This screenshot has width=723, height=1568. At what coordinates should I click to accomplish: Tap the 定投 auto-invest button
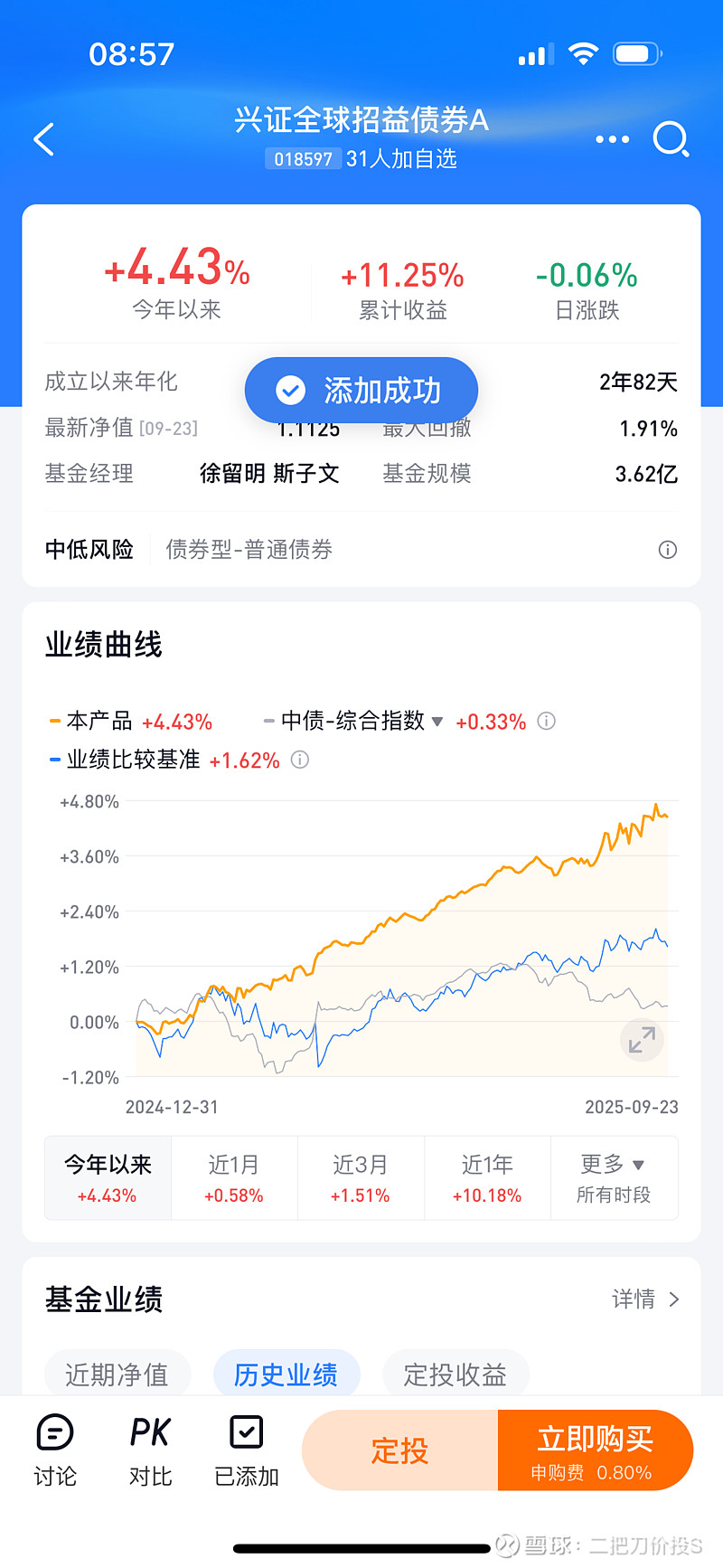pyautogui.click(x=399, y=1450)
